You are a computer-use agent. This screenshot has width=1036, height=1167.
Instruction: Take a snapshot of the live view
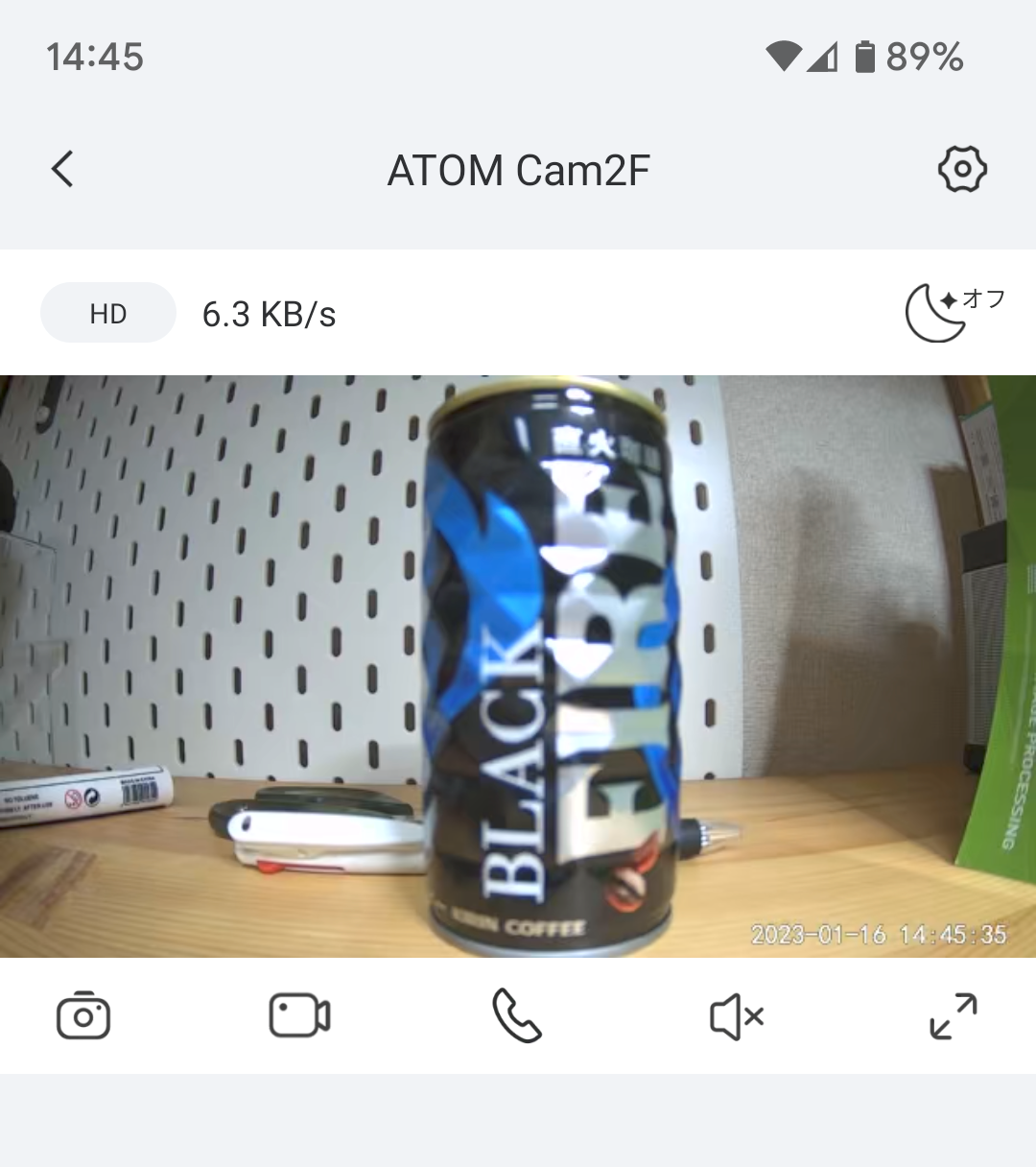pyautogui.click(x=83, y=1015)
